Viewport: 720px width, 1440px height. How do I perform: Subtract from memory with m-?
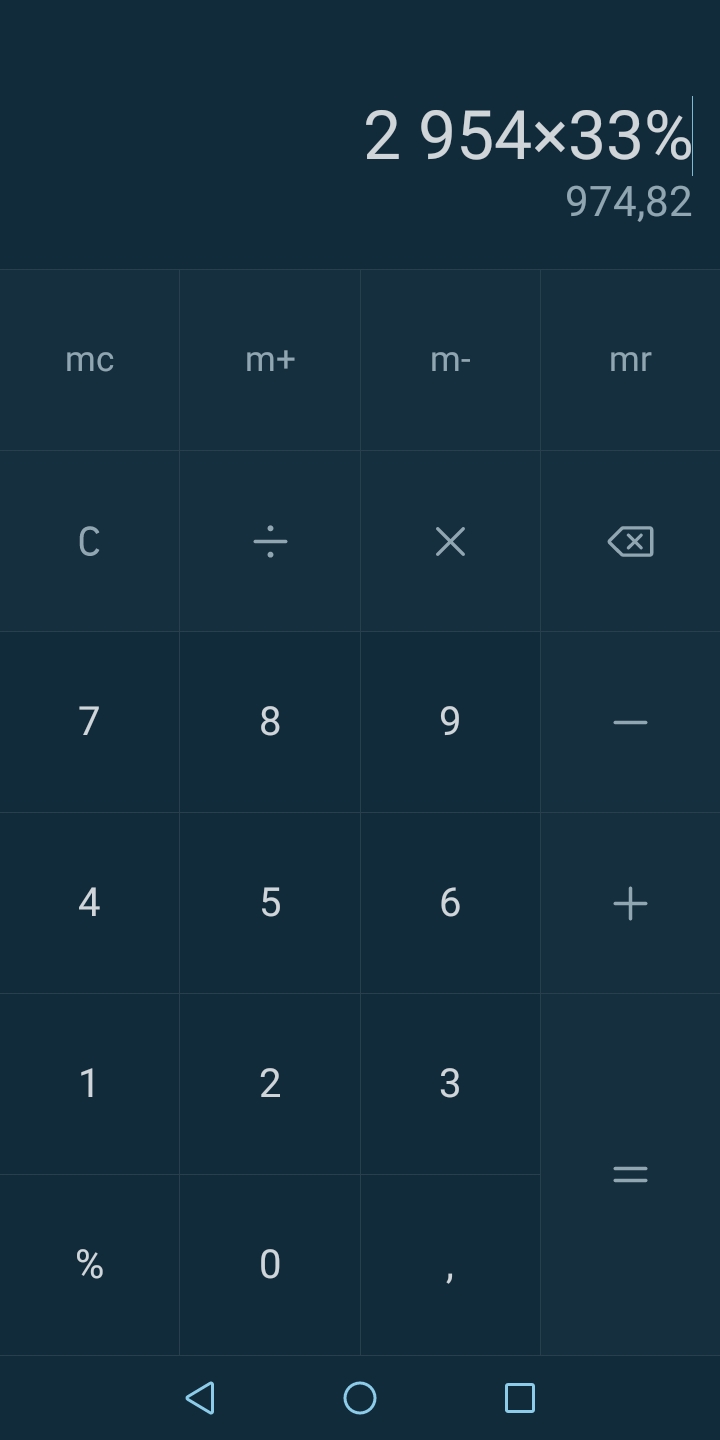point(450,360)
